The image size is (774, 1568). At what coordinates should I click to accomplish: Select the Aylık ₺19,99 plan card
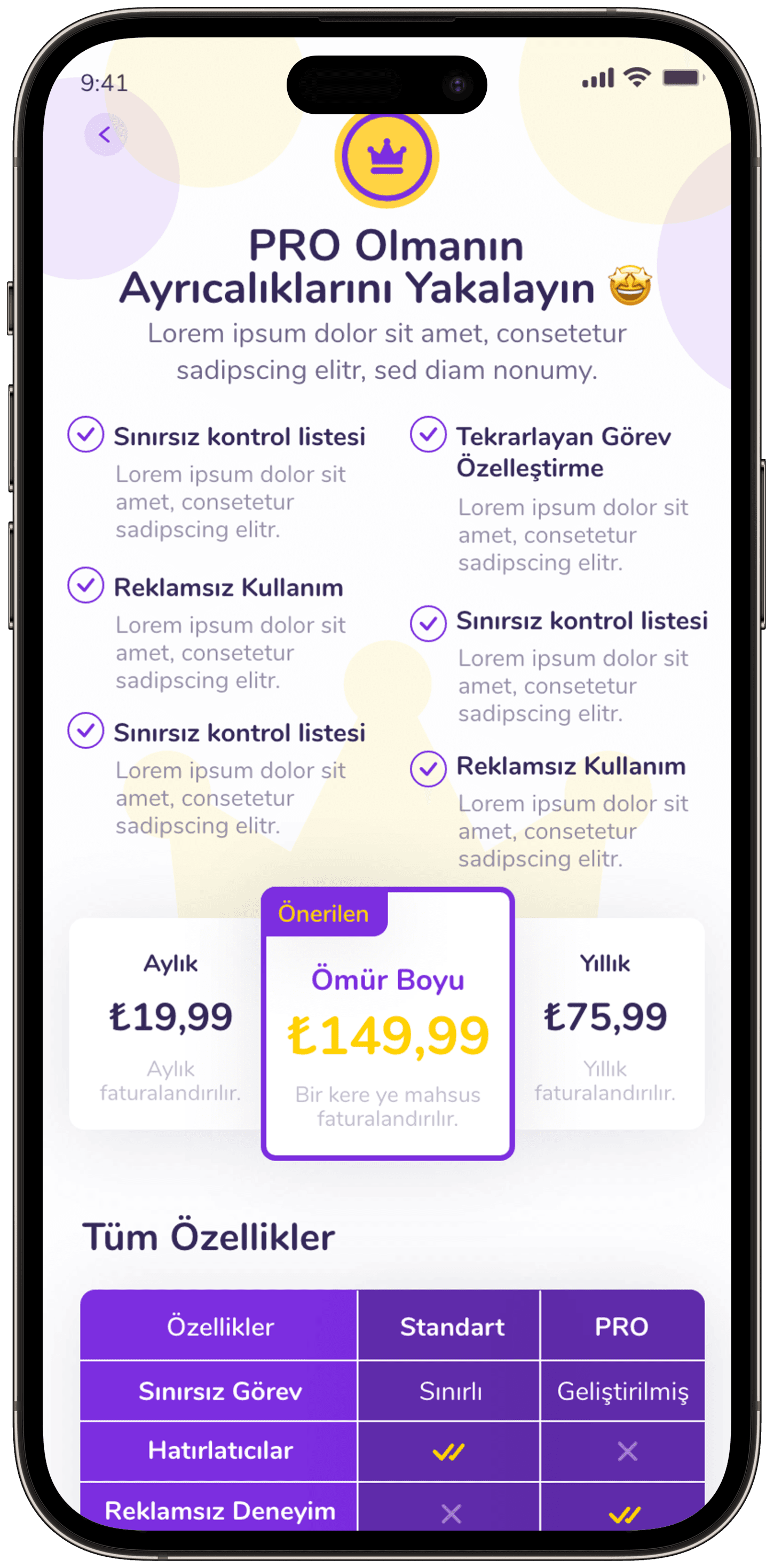[166, 1023]
